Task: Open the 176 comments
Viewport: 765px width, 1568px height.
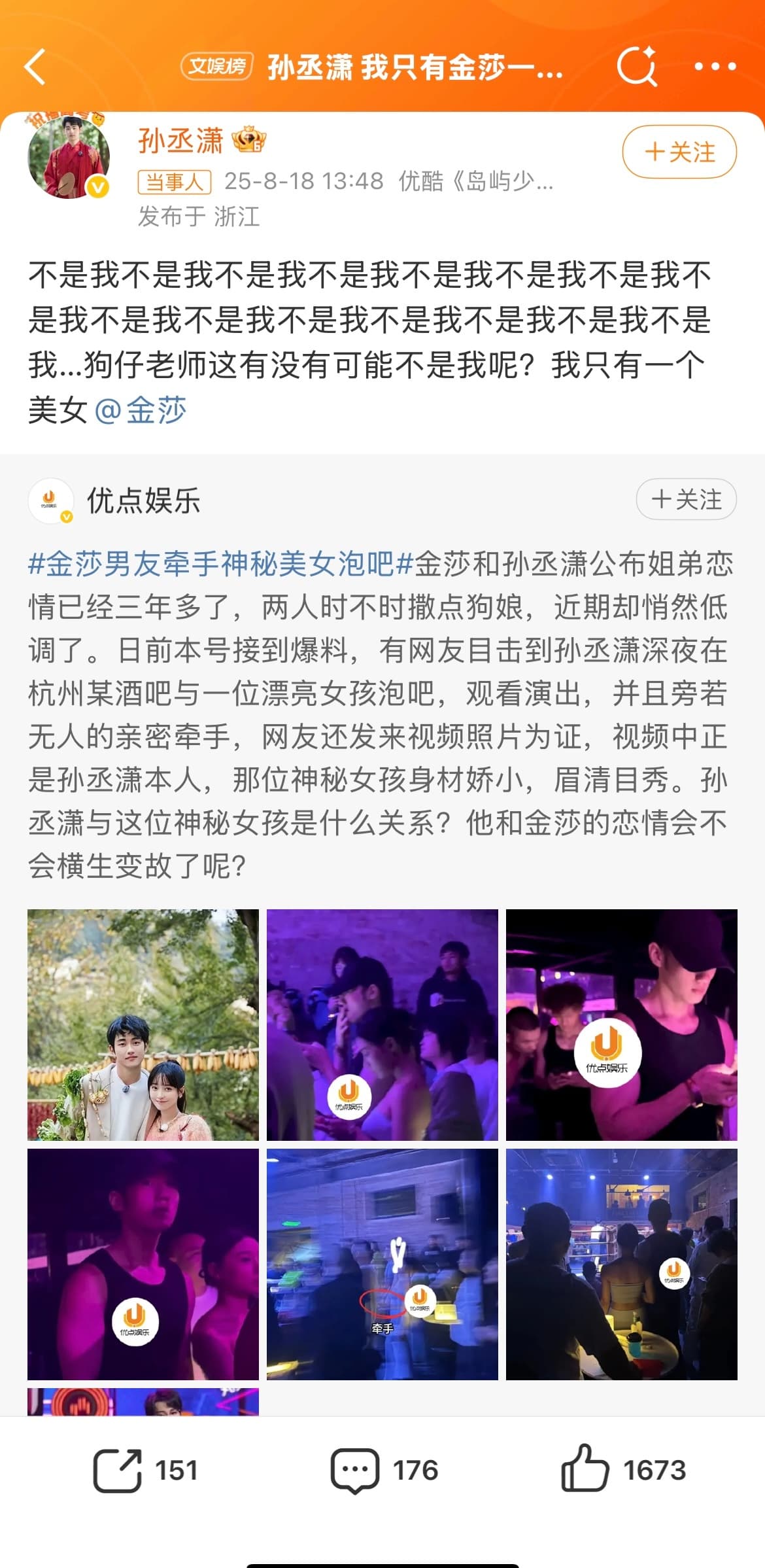Action: tap(383, 1471)
